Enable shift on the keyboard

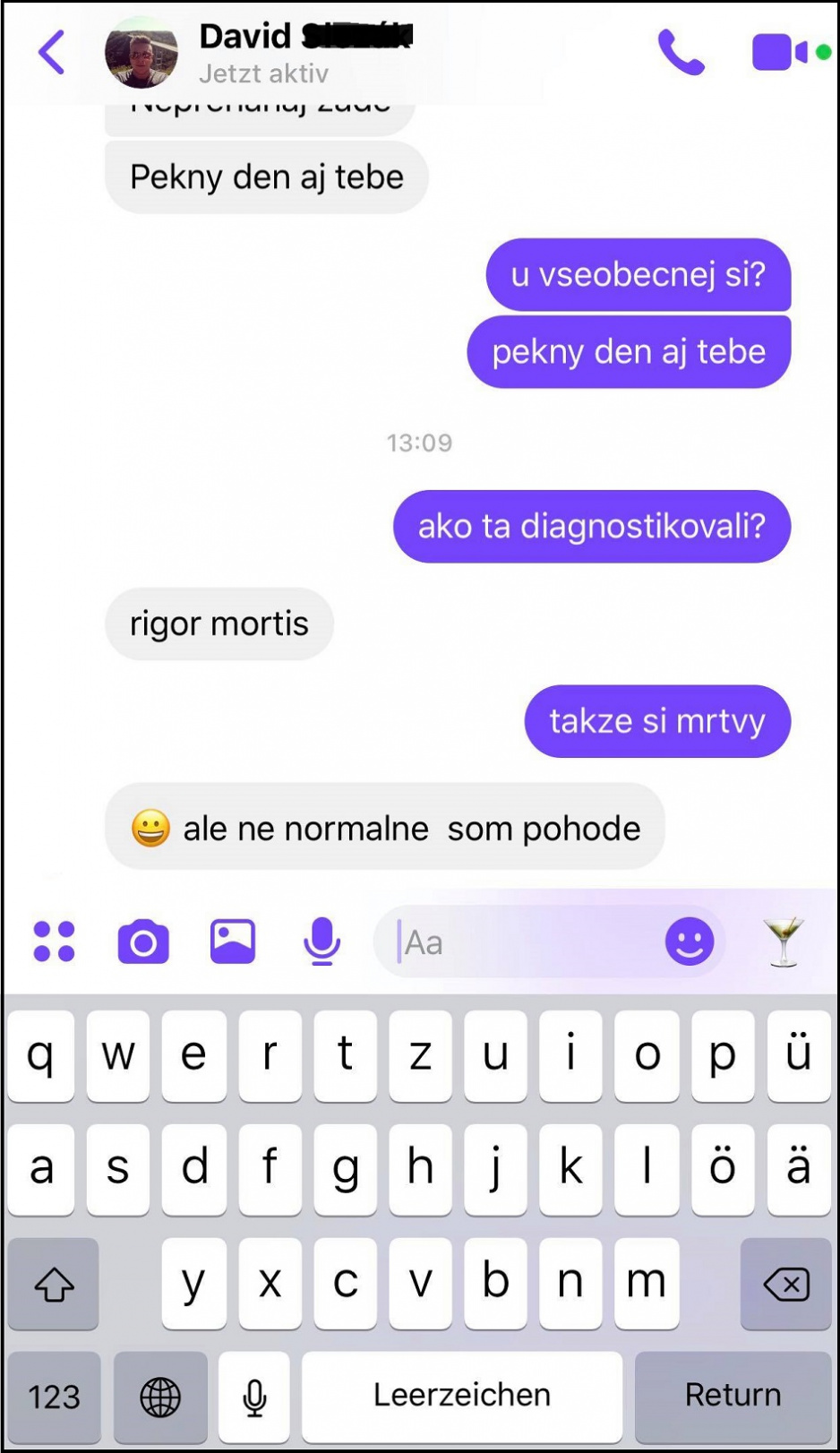[54, 1285]
